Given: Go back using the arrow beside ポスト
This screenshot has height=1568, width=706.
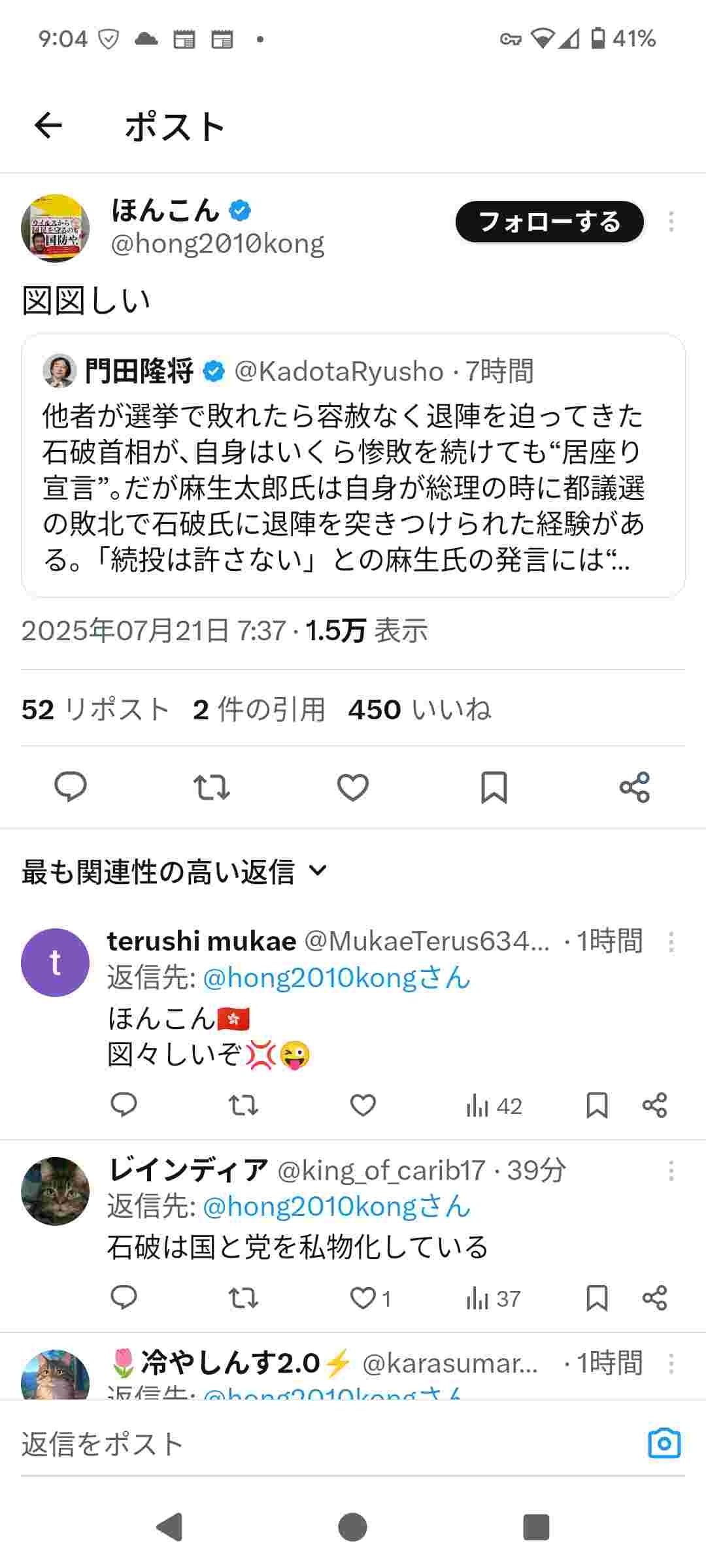Looking at the screenshot, I should tap(48, 125).
